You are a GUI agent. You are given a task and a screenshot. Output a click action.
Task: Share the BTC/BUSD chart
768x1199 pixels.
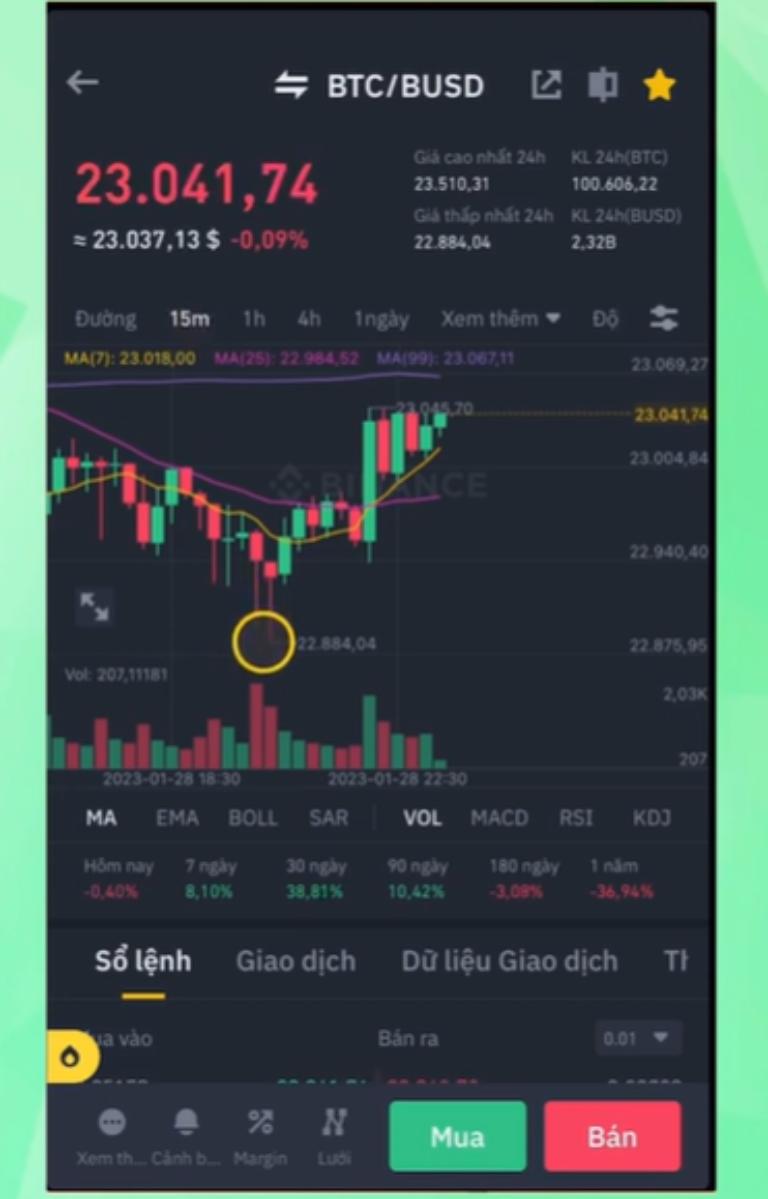pyautogui.click(x=546, y=86)
